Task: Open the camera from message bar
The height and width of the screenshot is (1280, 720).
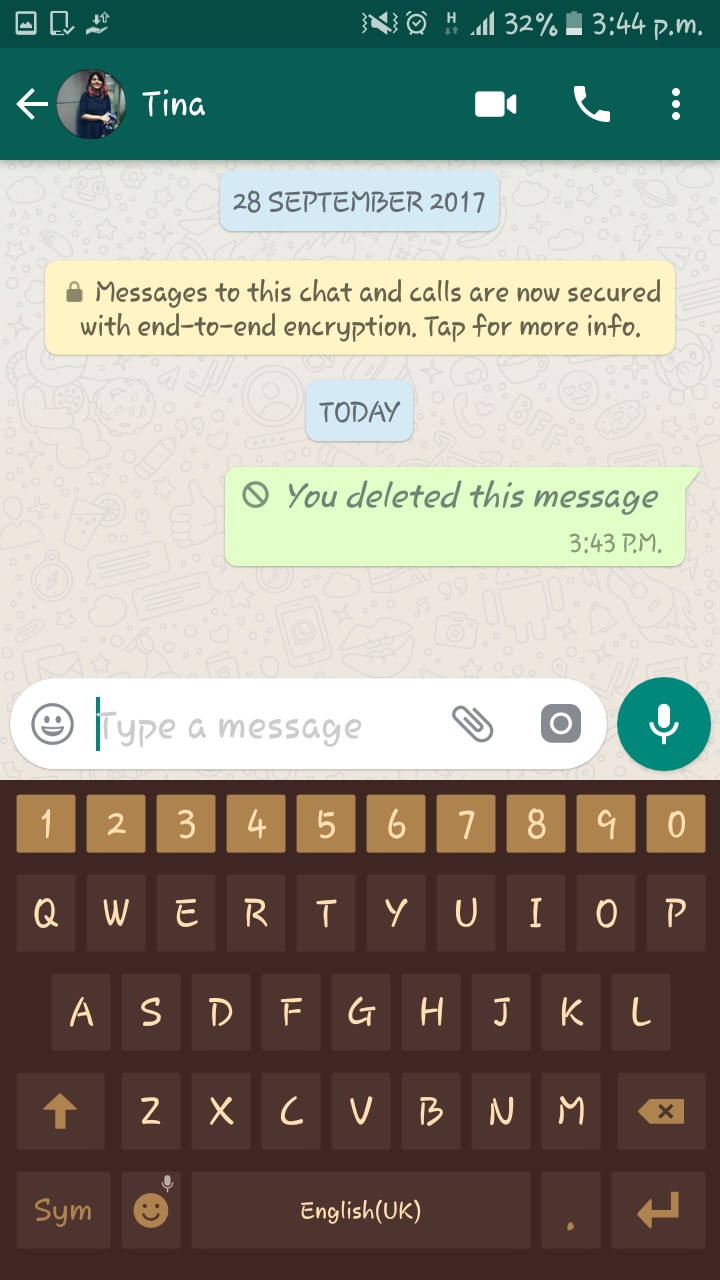Action: point(561,723)
